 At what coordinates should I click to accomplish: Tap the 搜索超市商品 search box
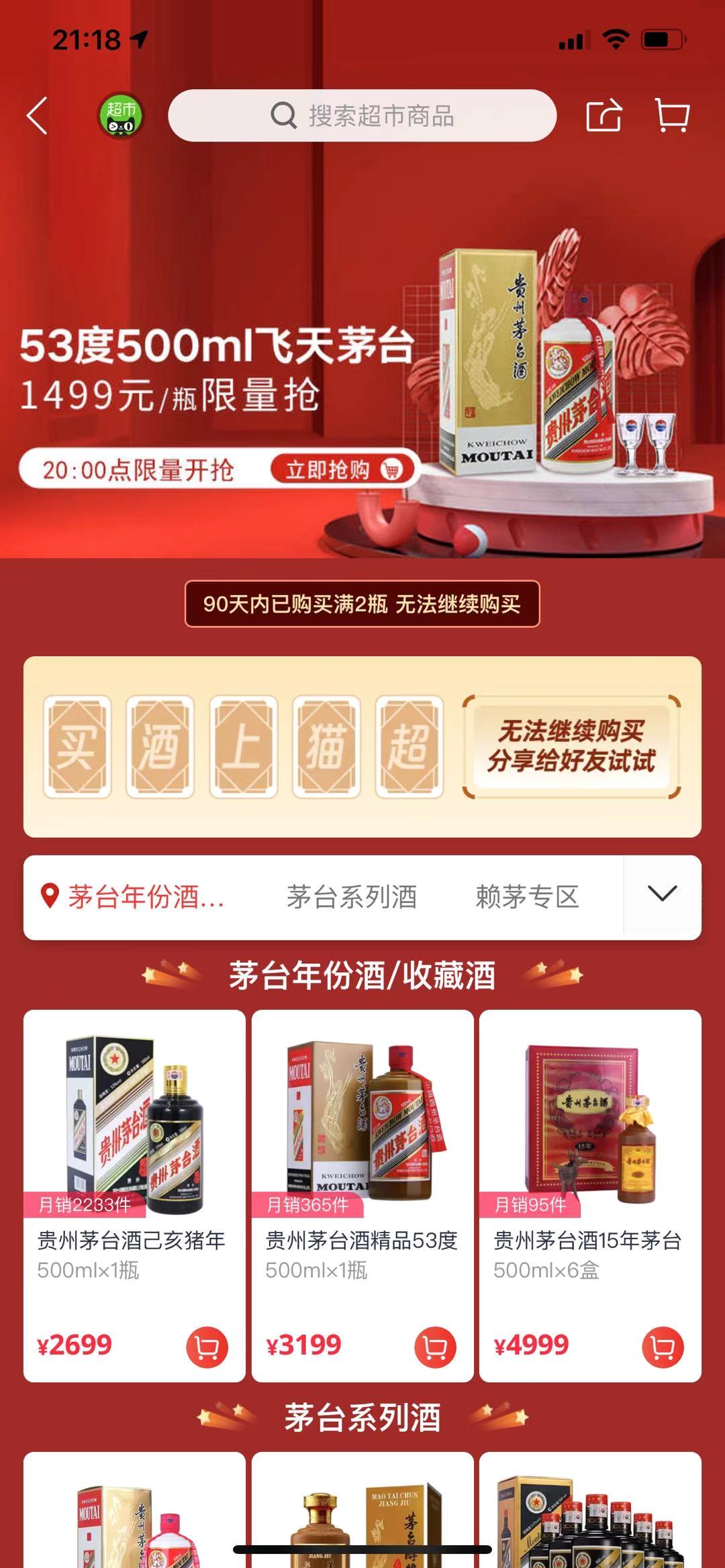[x=362, y=115]
